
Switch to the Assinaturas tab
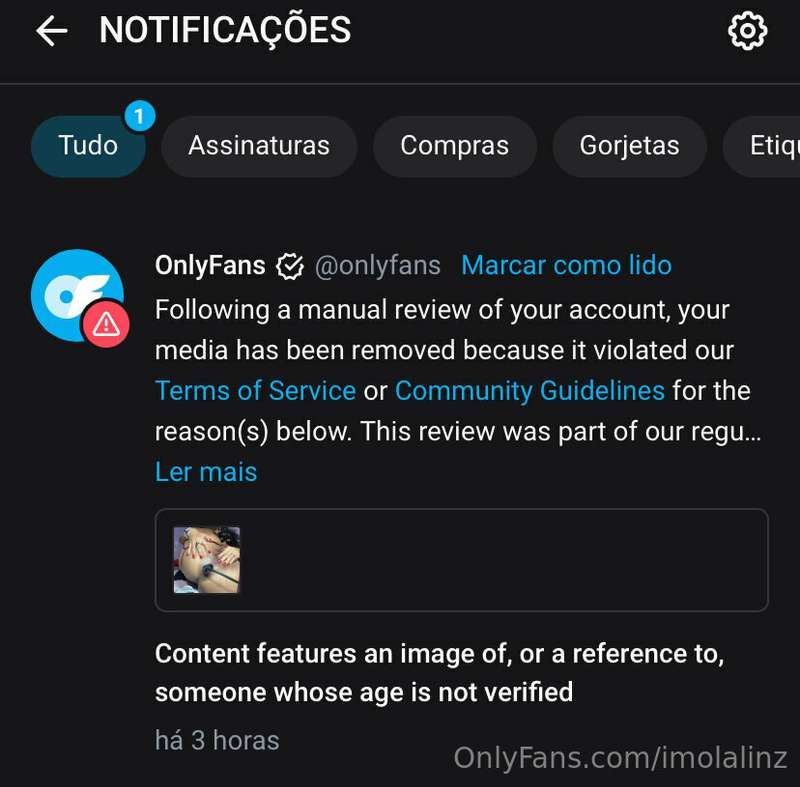pyautogui.click(x=259, y=146)
